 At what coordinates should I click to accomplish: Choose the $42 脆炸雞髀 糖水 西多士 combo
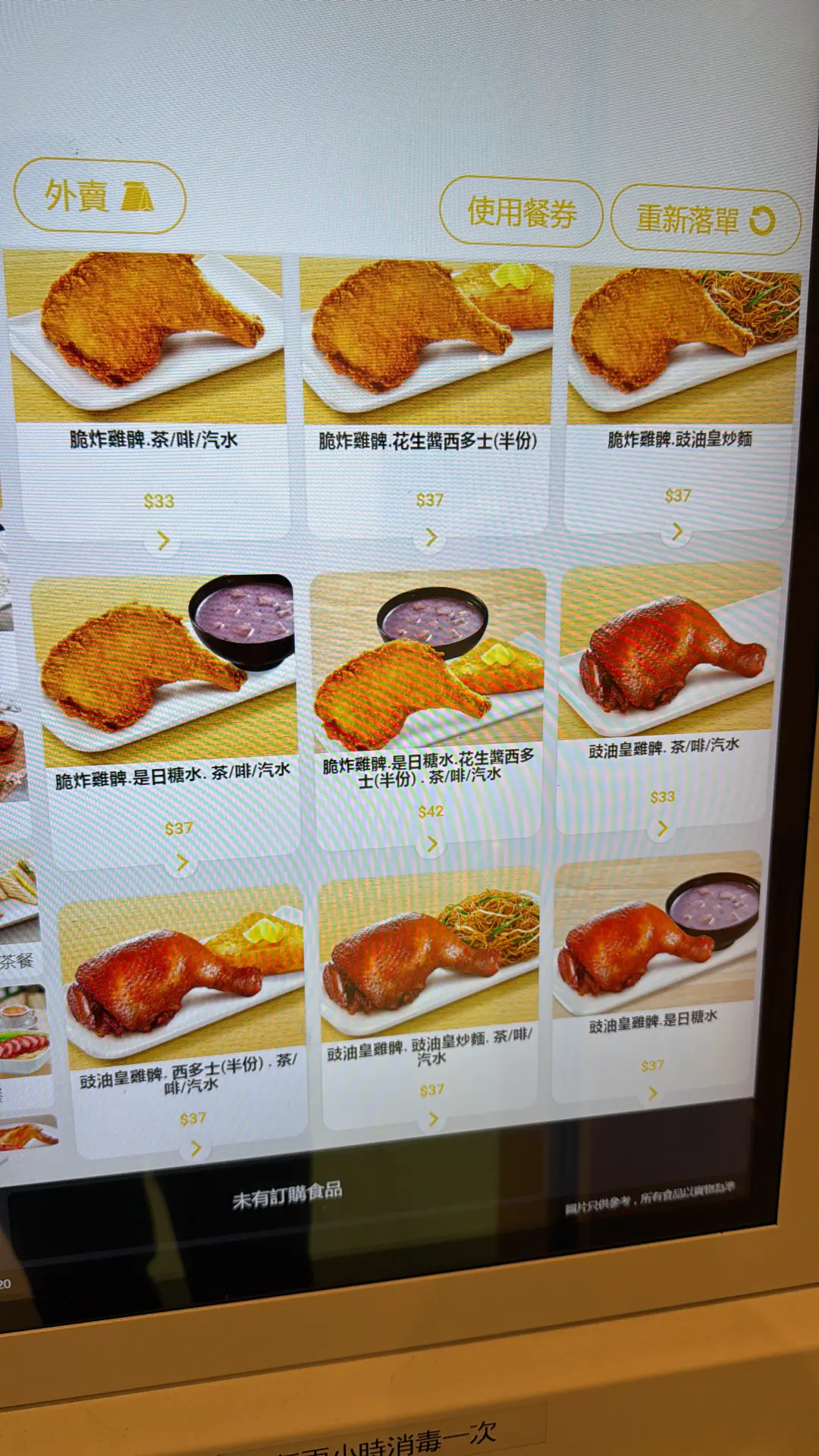(429, 713)
